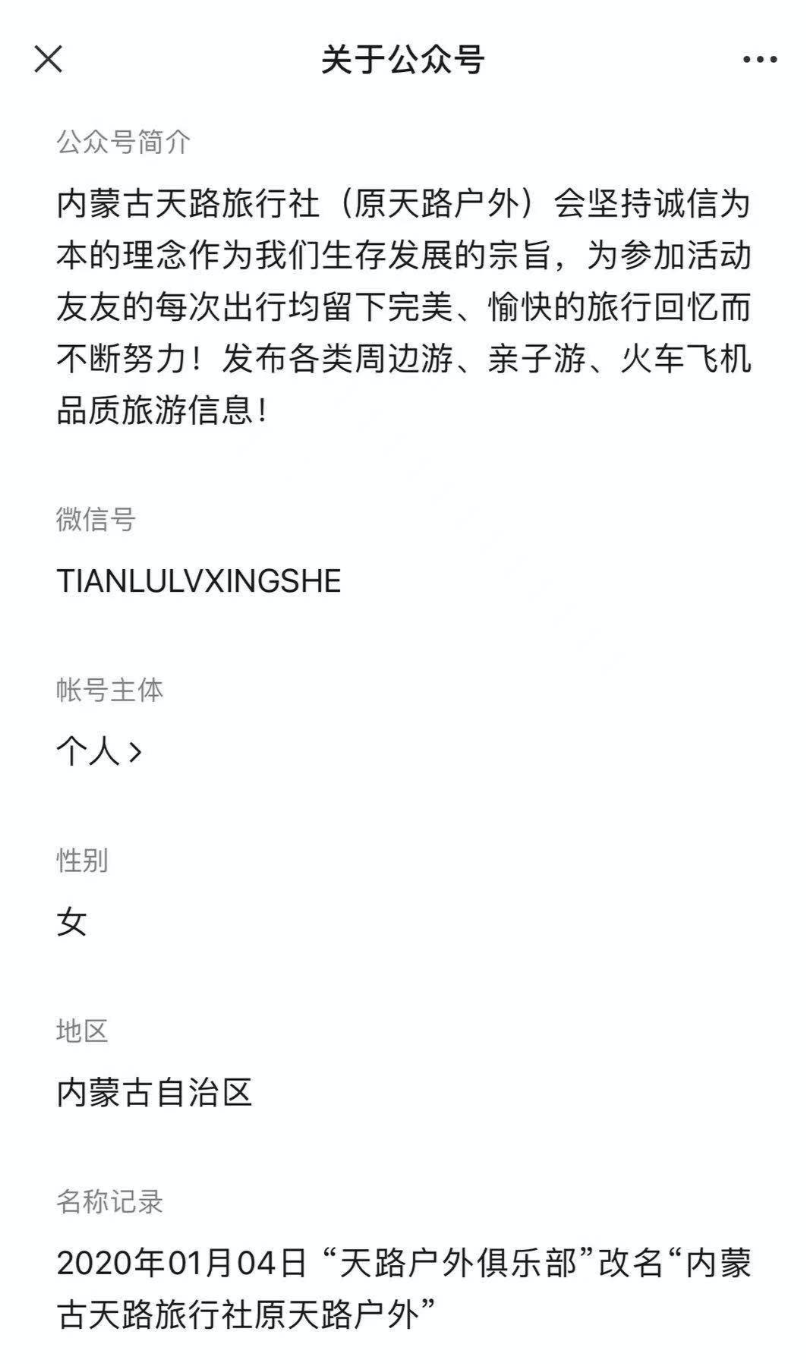
Task: Close the 关于公众号 page
Action: click(48, 59)
